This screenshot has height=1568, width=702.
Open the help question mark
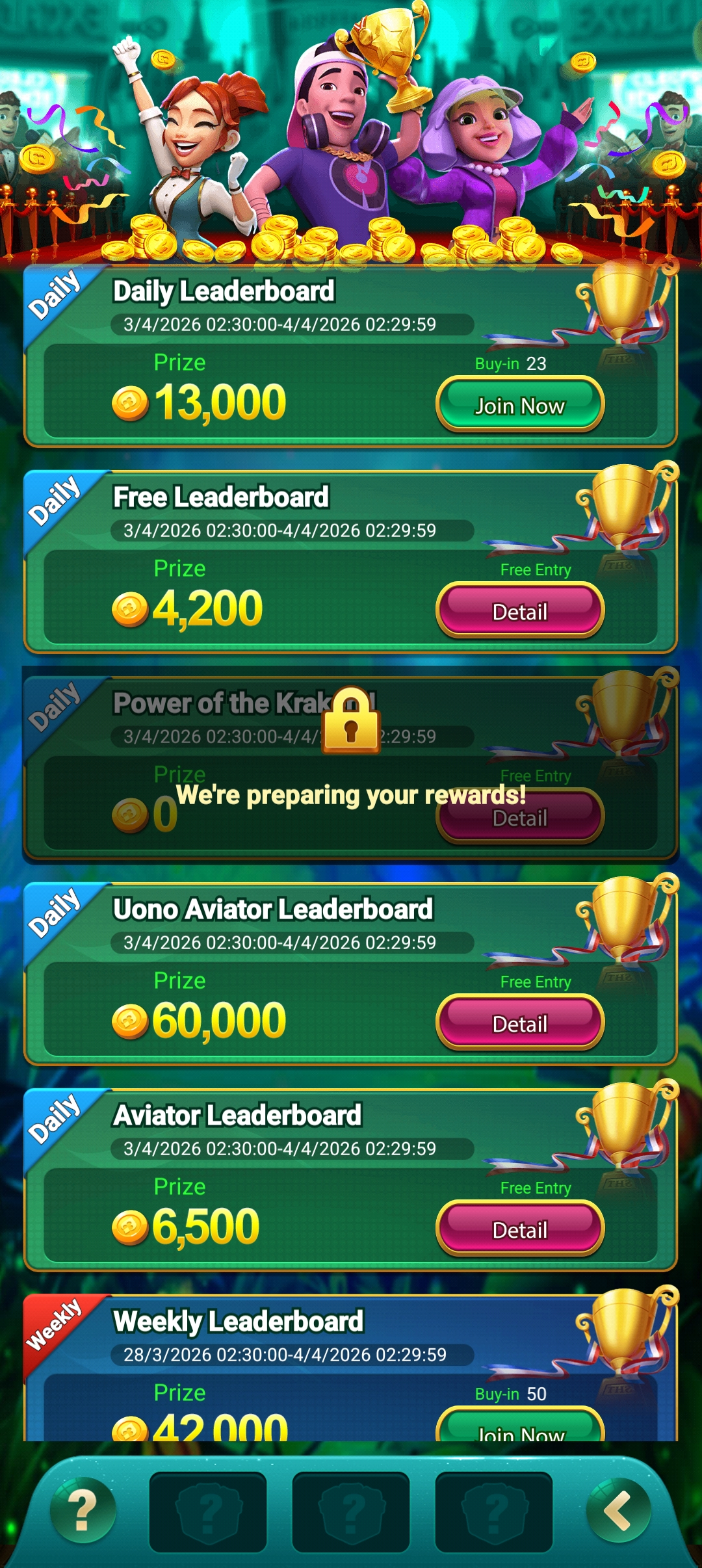click(x=83, y=1511)
